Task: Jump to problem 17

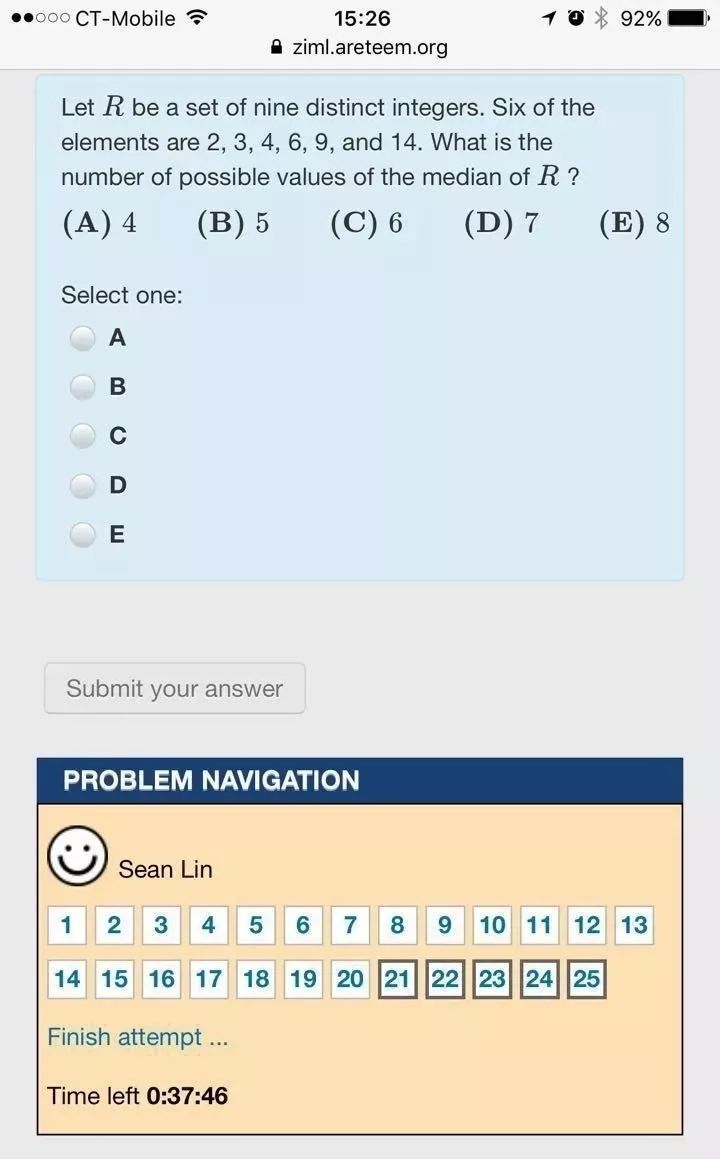Action: pyautogui.click(x=208, y=978)
